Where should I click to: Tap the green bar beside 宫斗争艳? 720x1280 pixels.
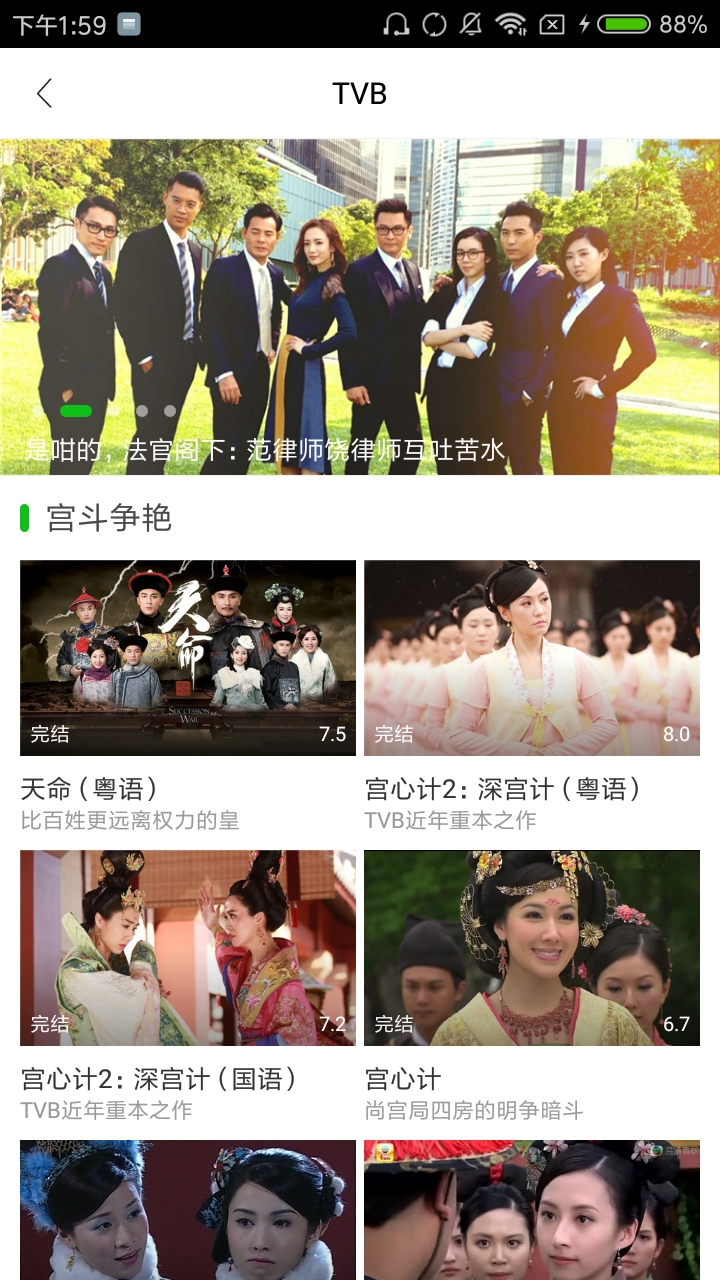(24, 518)
